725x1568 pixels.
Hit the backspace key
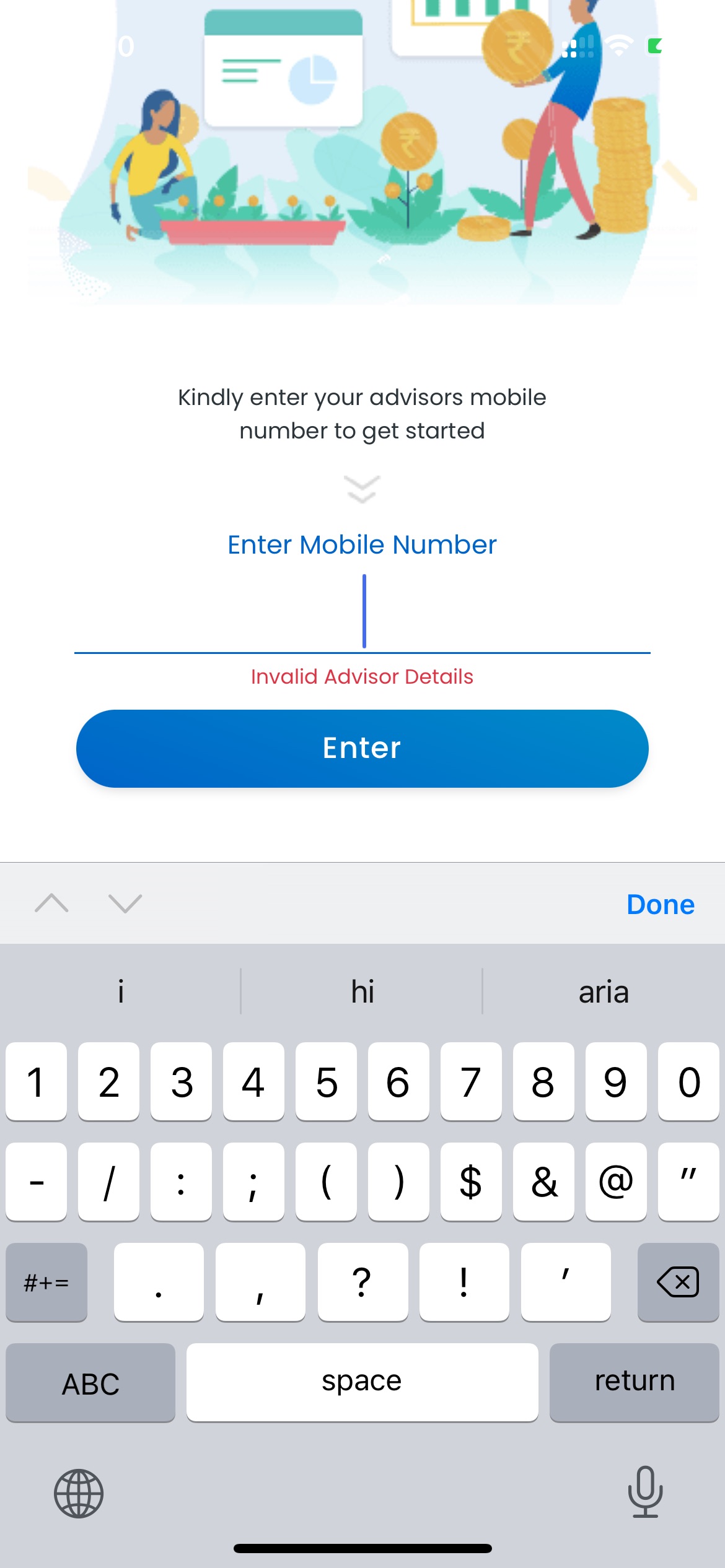(678, 1282)
